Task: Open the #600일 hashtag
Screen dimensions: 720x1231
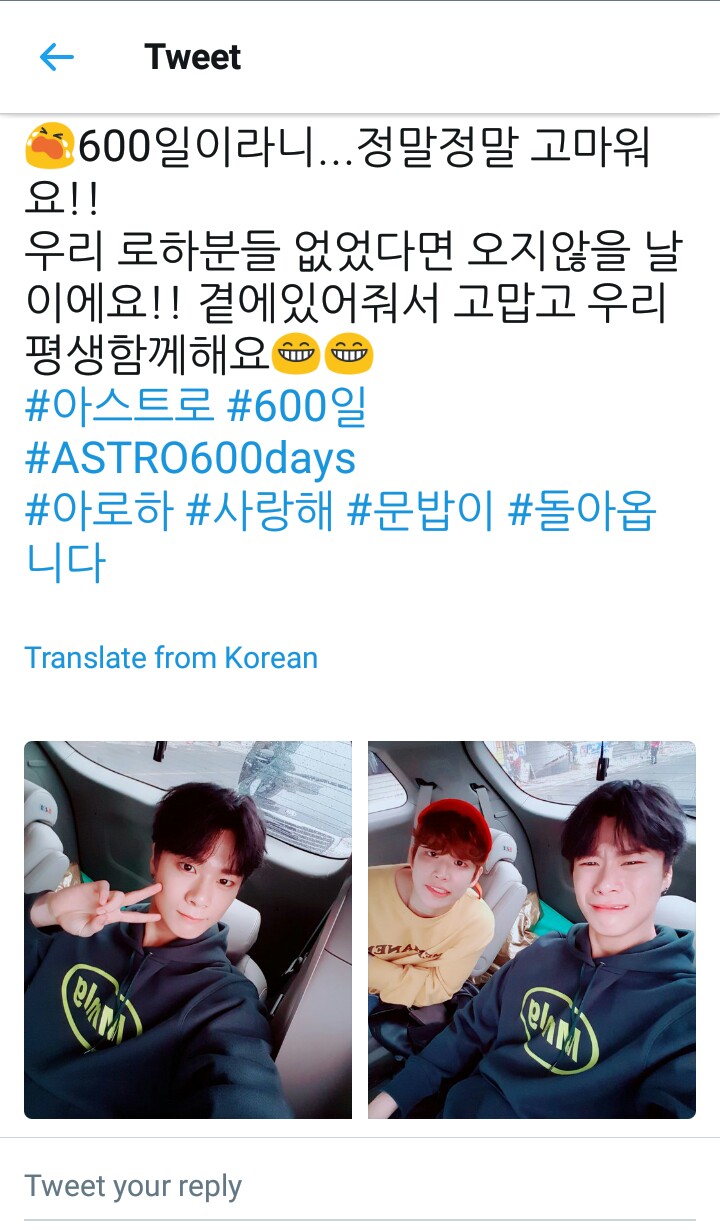Action: coord(298,406)
